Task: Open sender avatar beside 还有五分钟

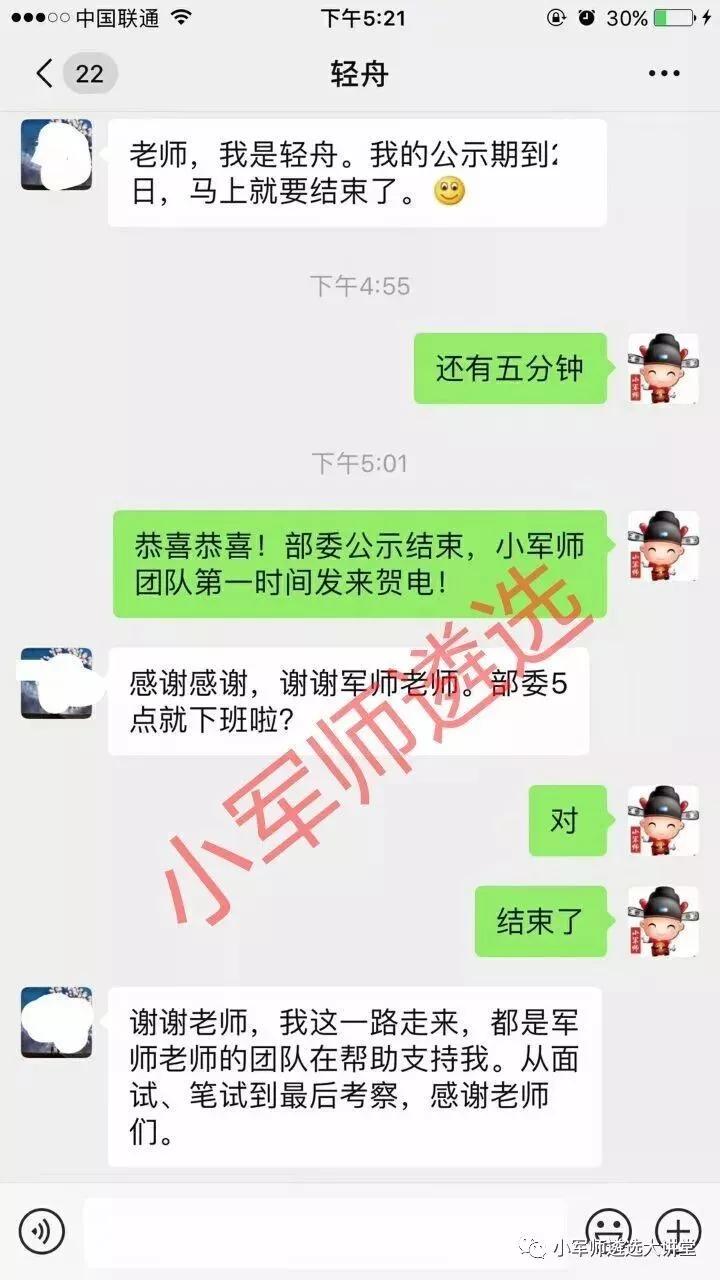Action: pos(663,369)
